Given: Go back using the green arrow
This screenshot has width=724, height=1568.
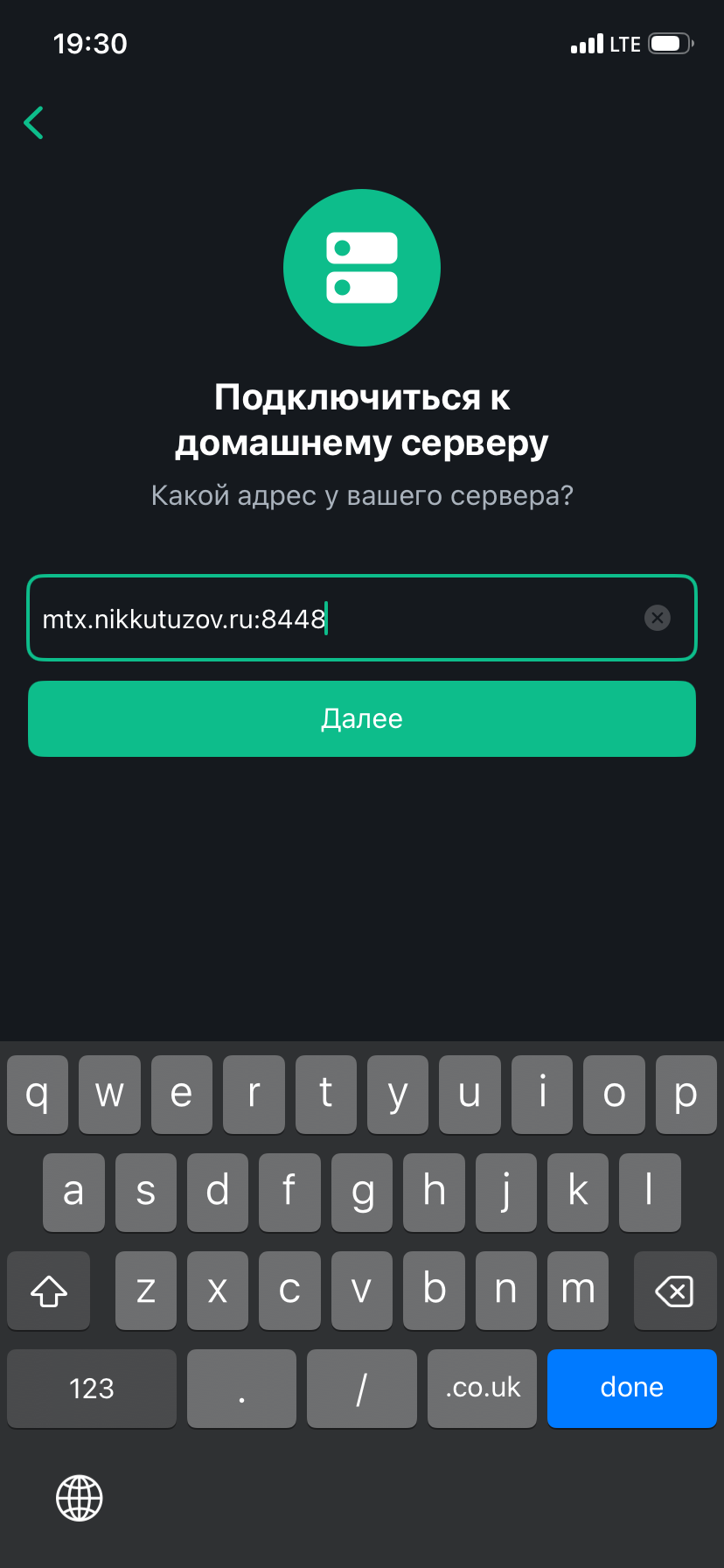Looking at the screenshot, I should 34,122.
